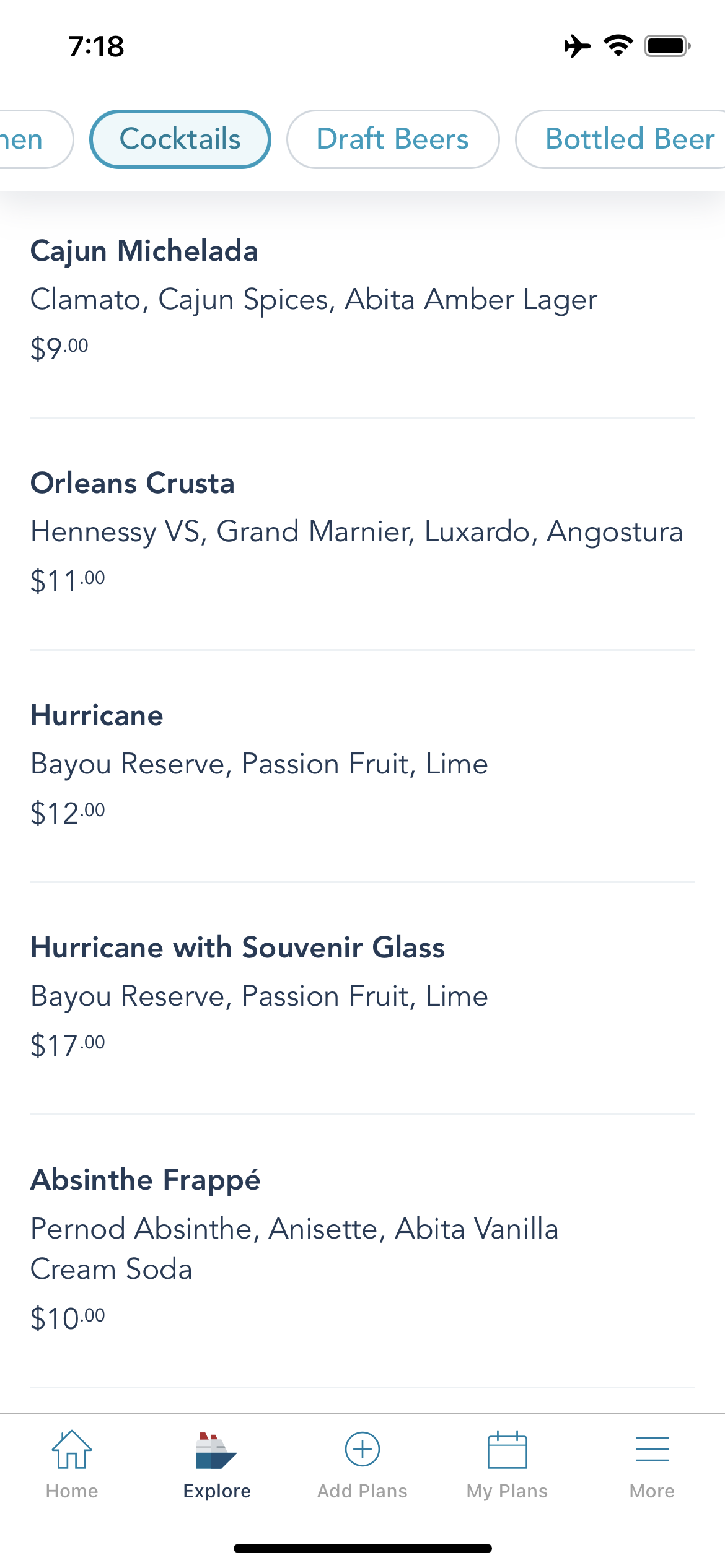
Task: Switch to the Draft Beers category
Action: click(392, 139)
